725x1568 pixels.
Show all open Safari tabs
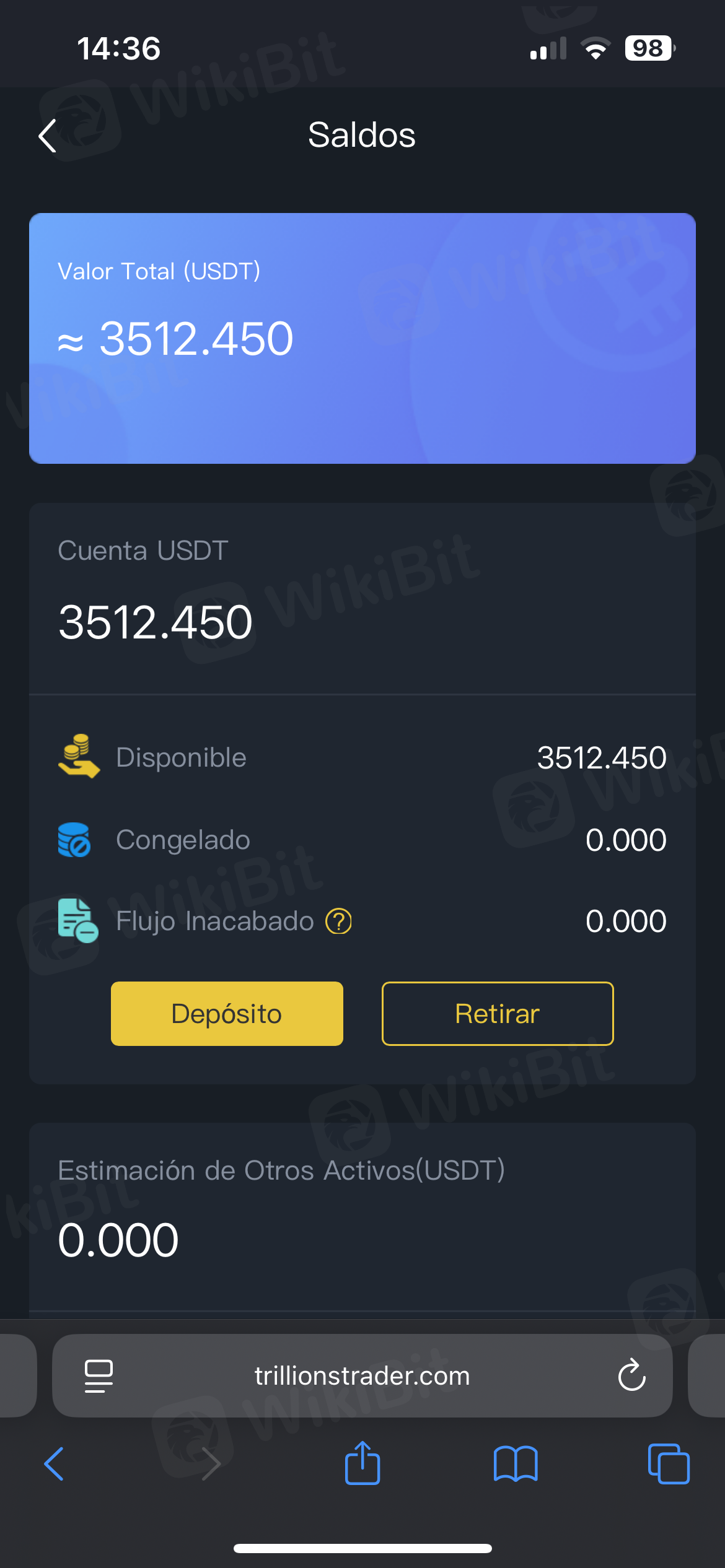pos(669,1464)
